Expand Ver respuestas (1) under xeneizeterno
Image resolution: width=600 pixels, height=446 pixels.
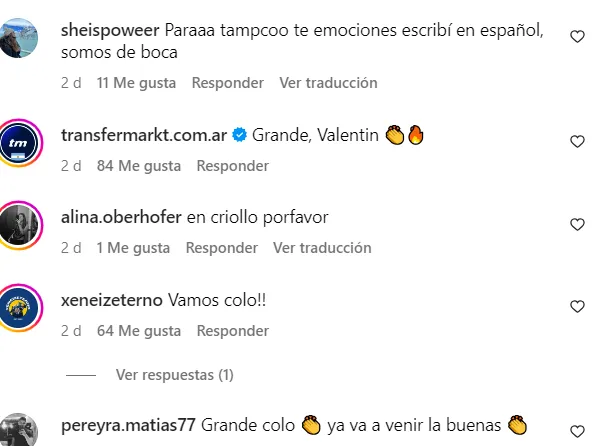pyautogui.click(x=174, y=375)
